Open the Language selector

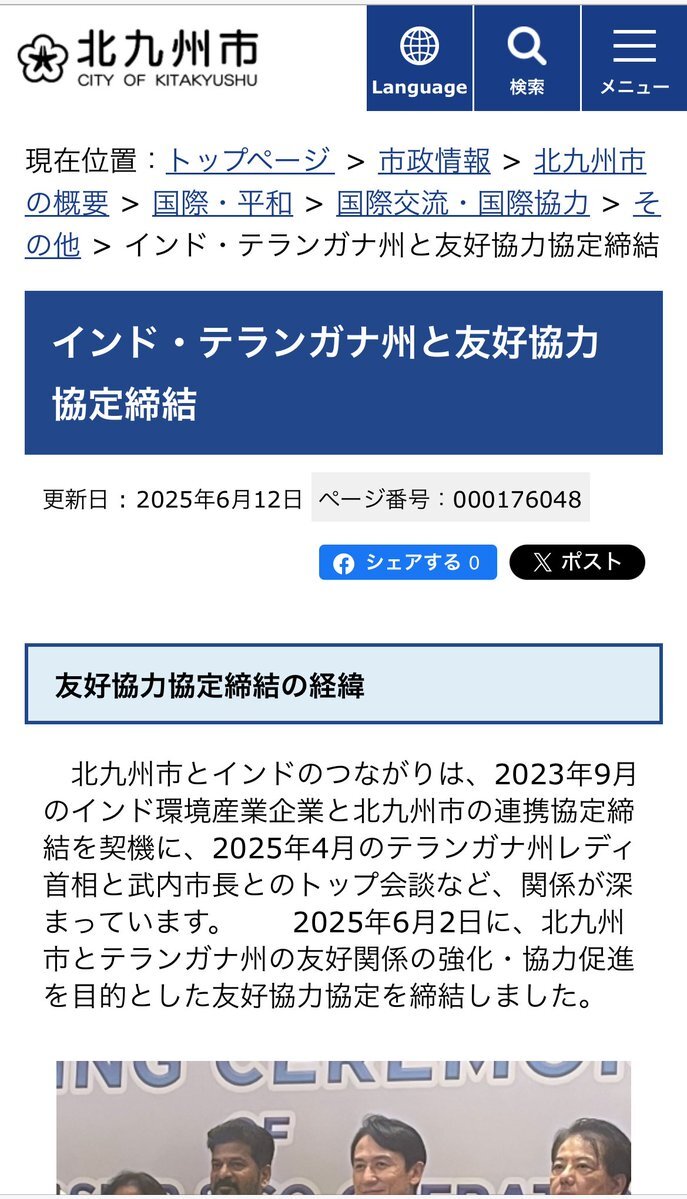(419, 58)
